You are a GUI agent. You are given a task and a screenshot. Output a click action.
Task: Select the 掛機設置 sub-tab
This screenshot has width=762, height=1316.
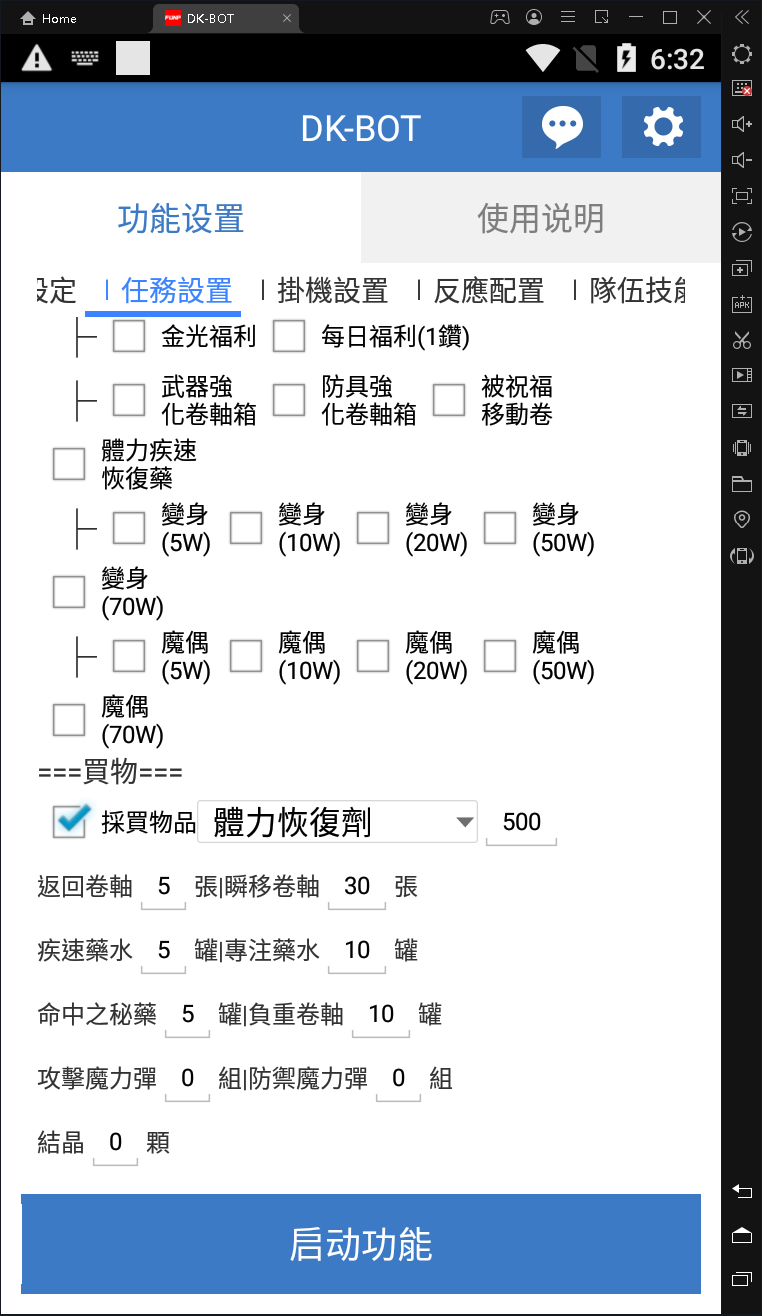(x=332, y=291)
